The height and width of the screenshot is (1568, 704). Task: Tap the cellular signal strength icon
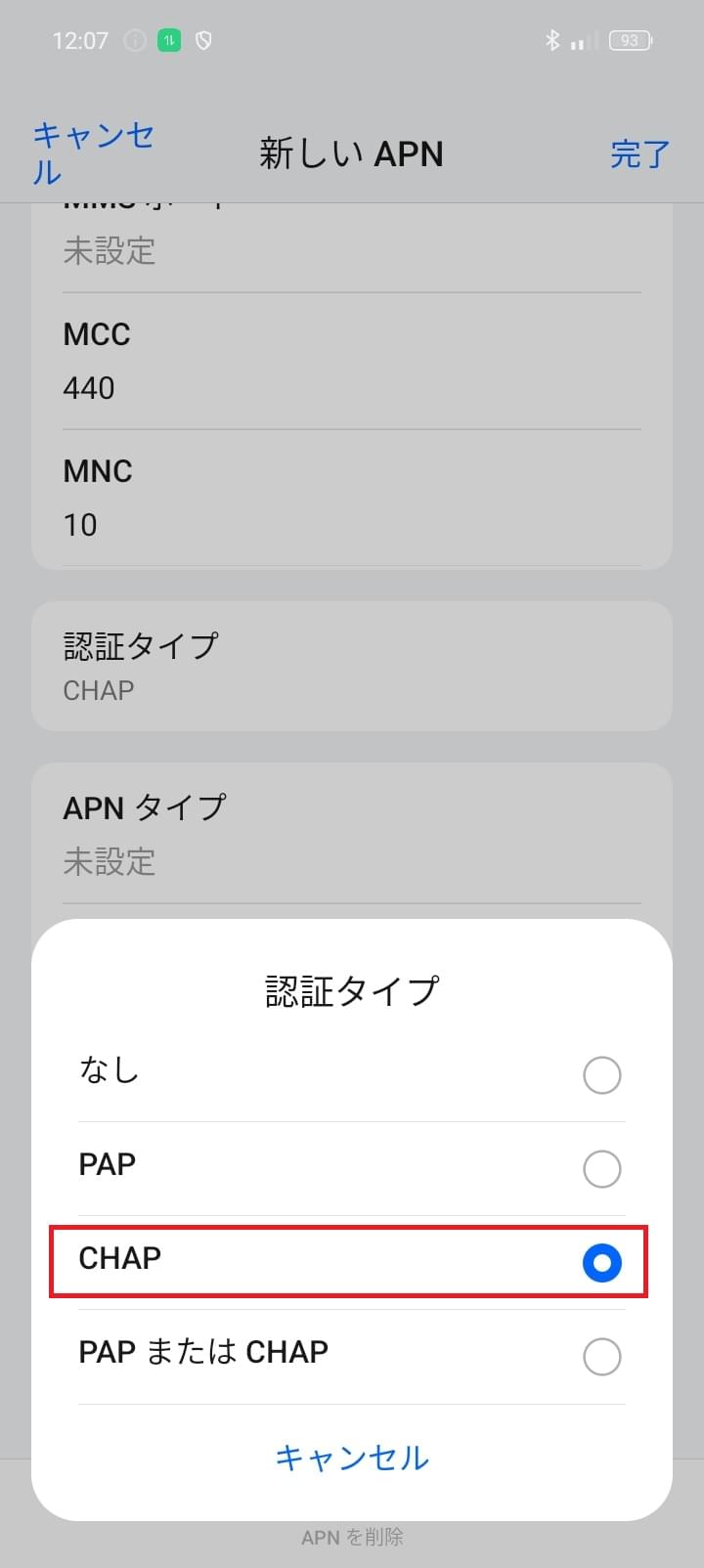click(x=579, y=42)
